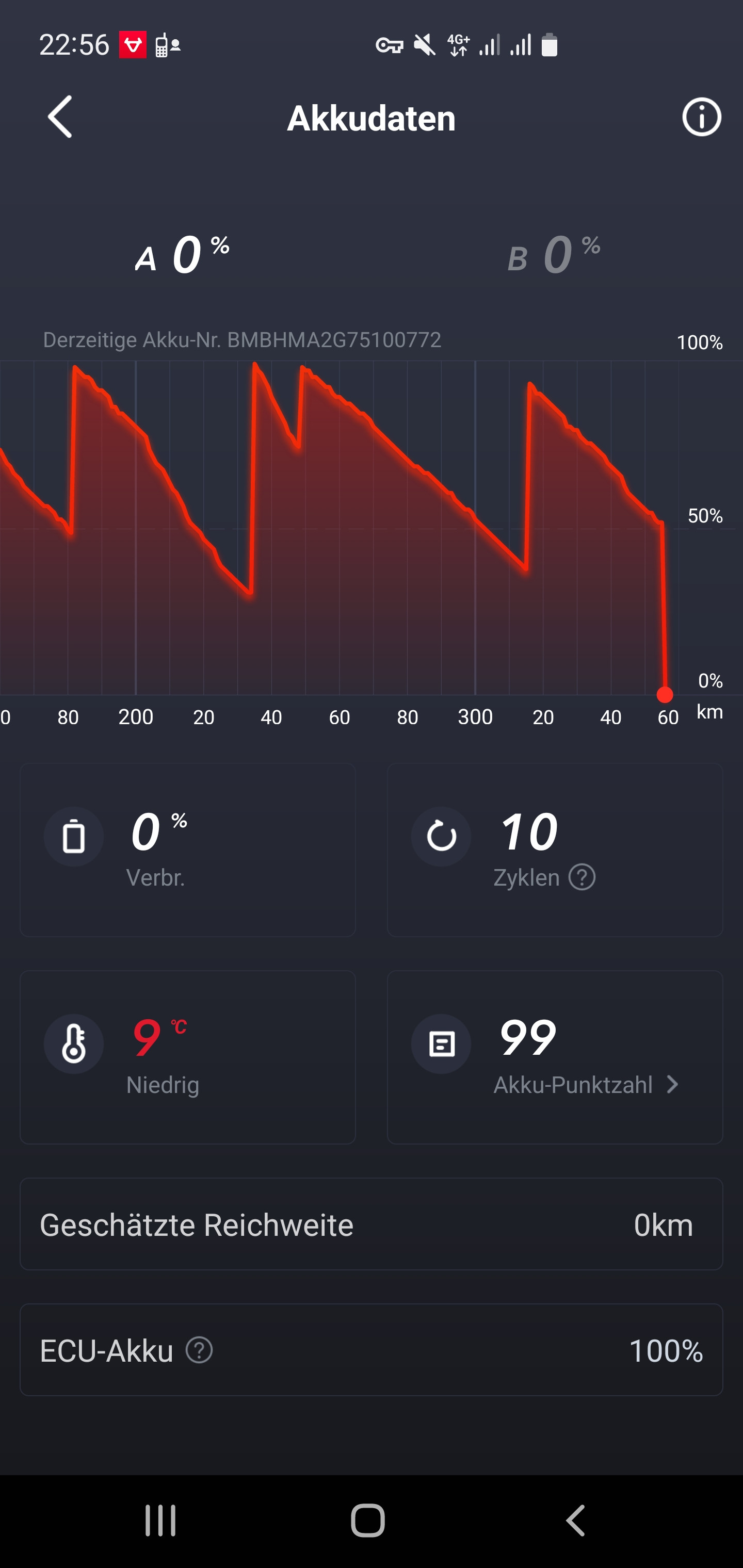
Task: Tap the system home button
Action: coord(368,1520)
